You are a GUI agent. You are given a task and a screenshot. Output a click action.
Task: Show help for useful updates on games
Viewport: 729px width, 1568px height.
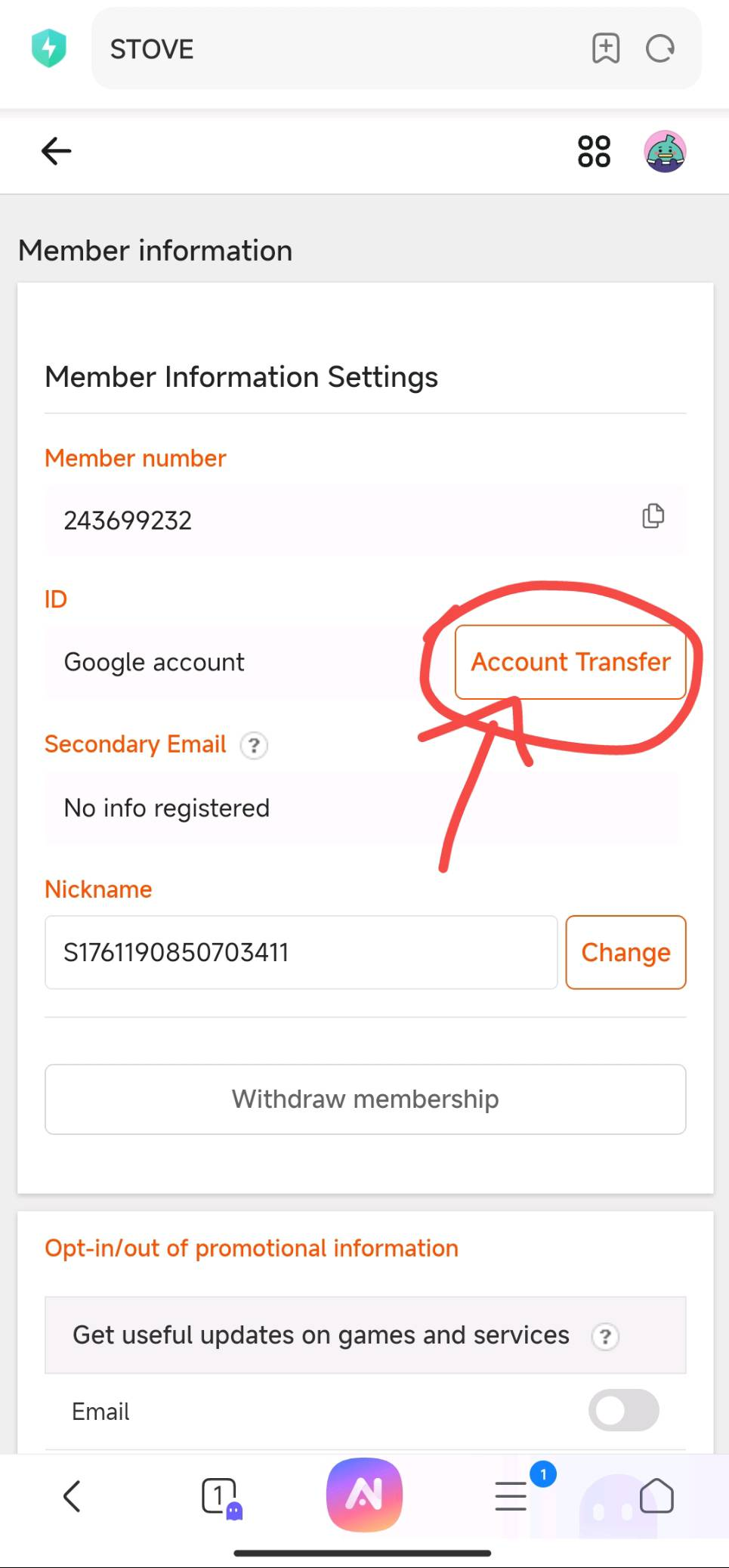605,1337
